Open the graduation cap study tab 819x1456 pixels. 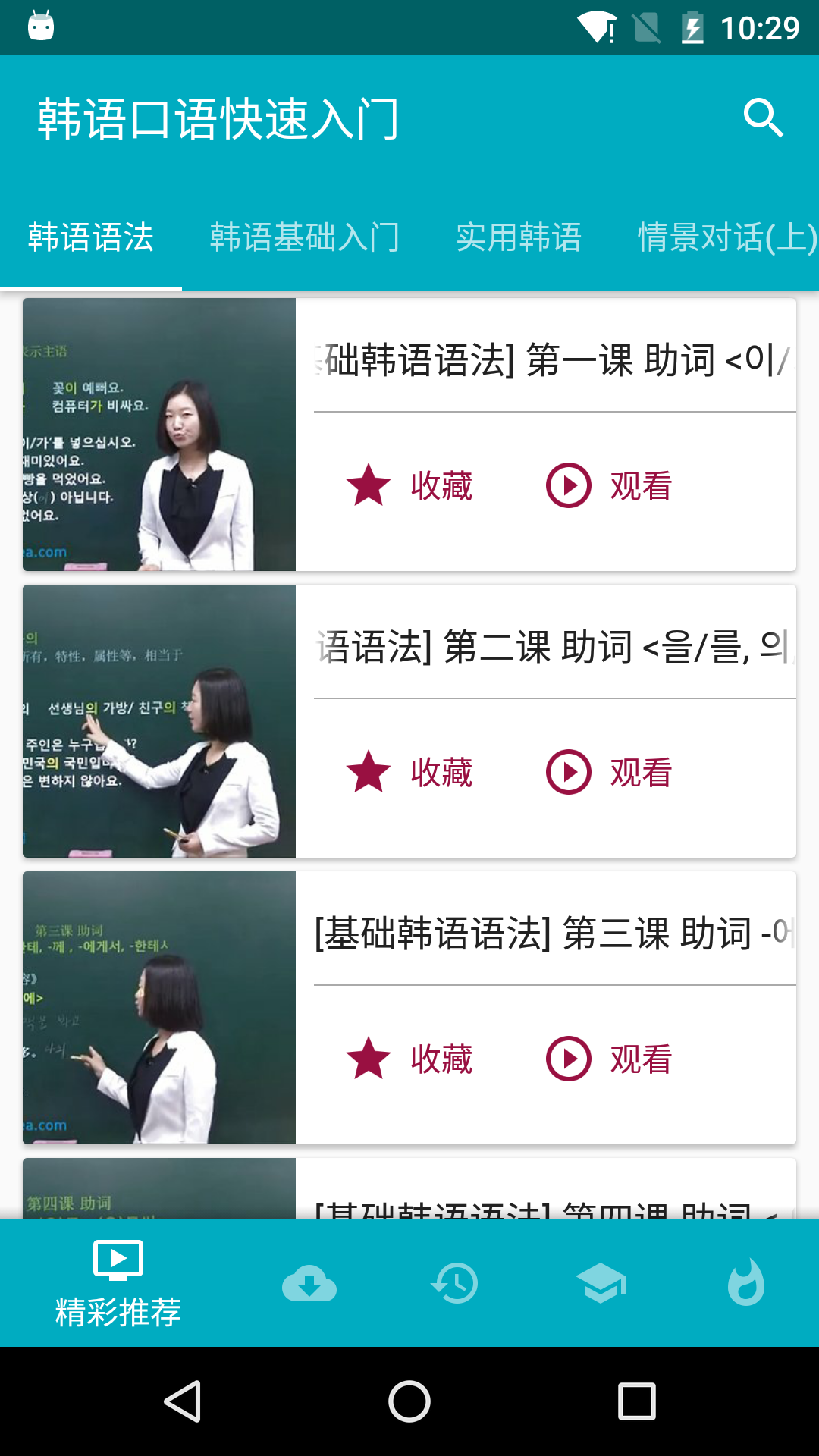601,1283
